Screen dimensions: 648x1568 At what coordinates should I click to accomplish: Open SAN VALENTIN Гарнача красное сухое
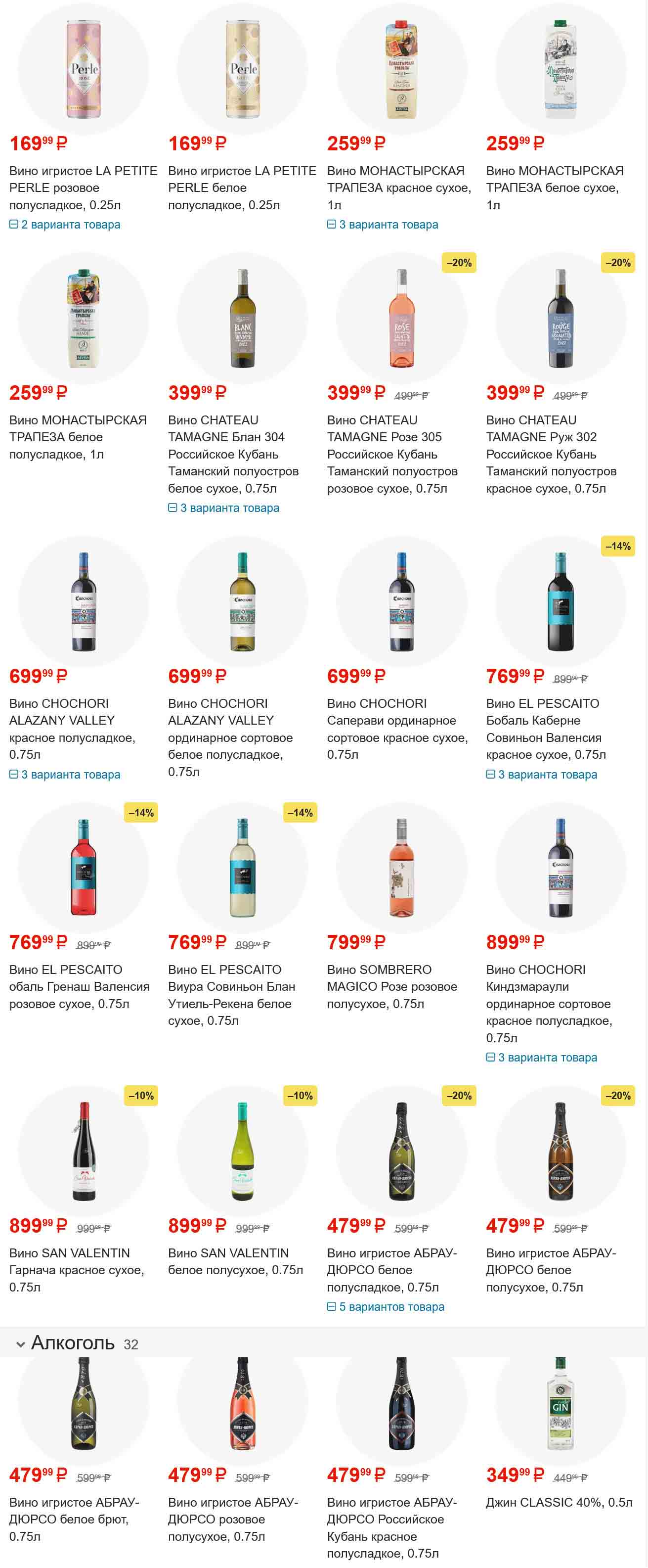click(x=76, y=1270)
